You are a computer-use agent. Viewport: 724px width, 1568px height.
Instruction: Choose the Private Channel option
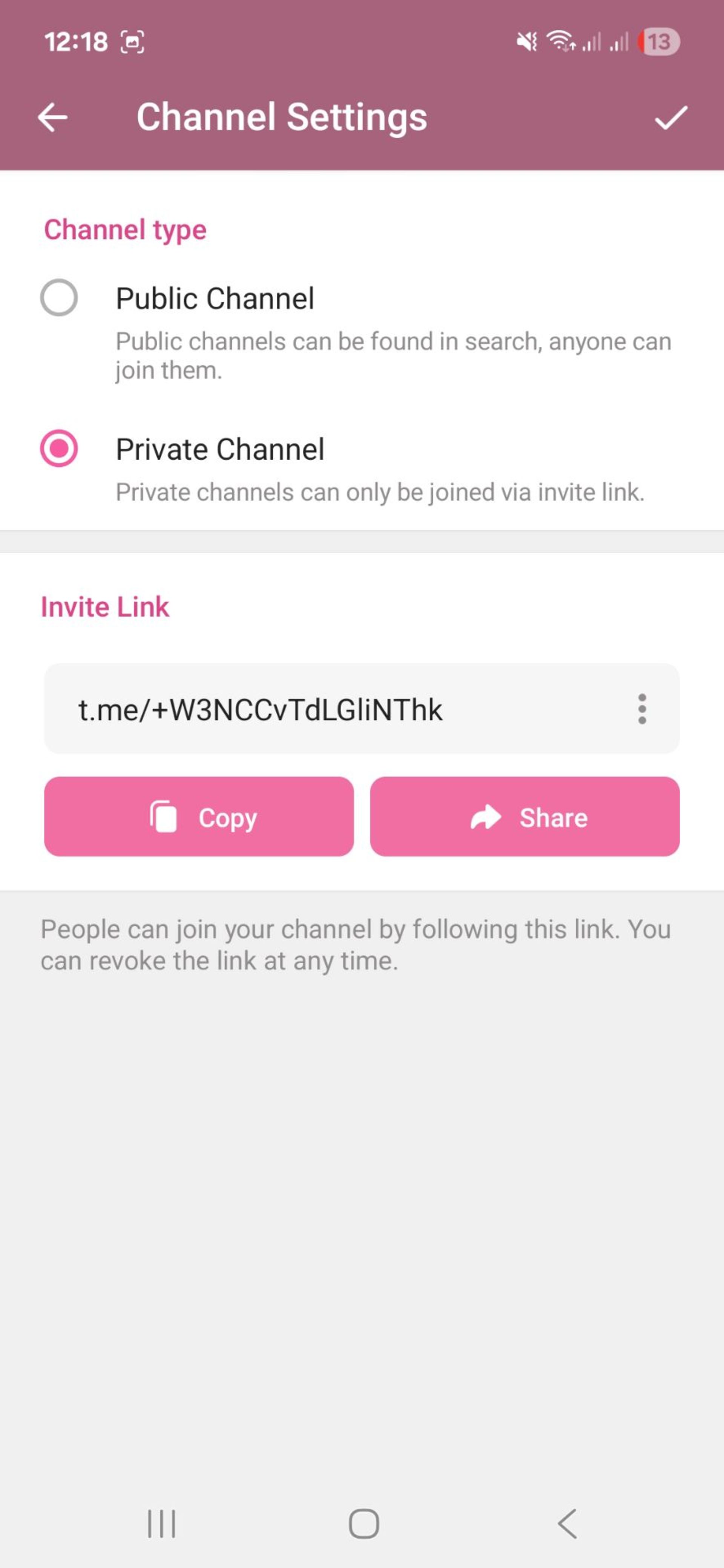point(59,448)
